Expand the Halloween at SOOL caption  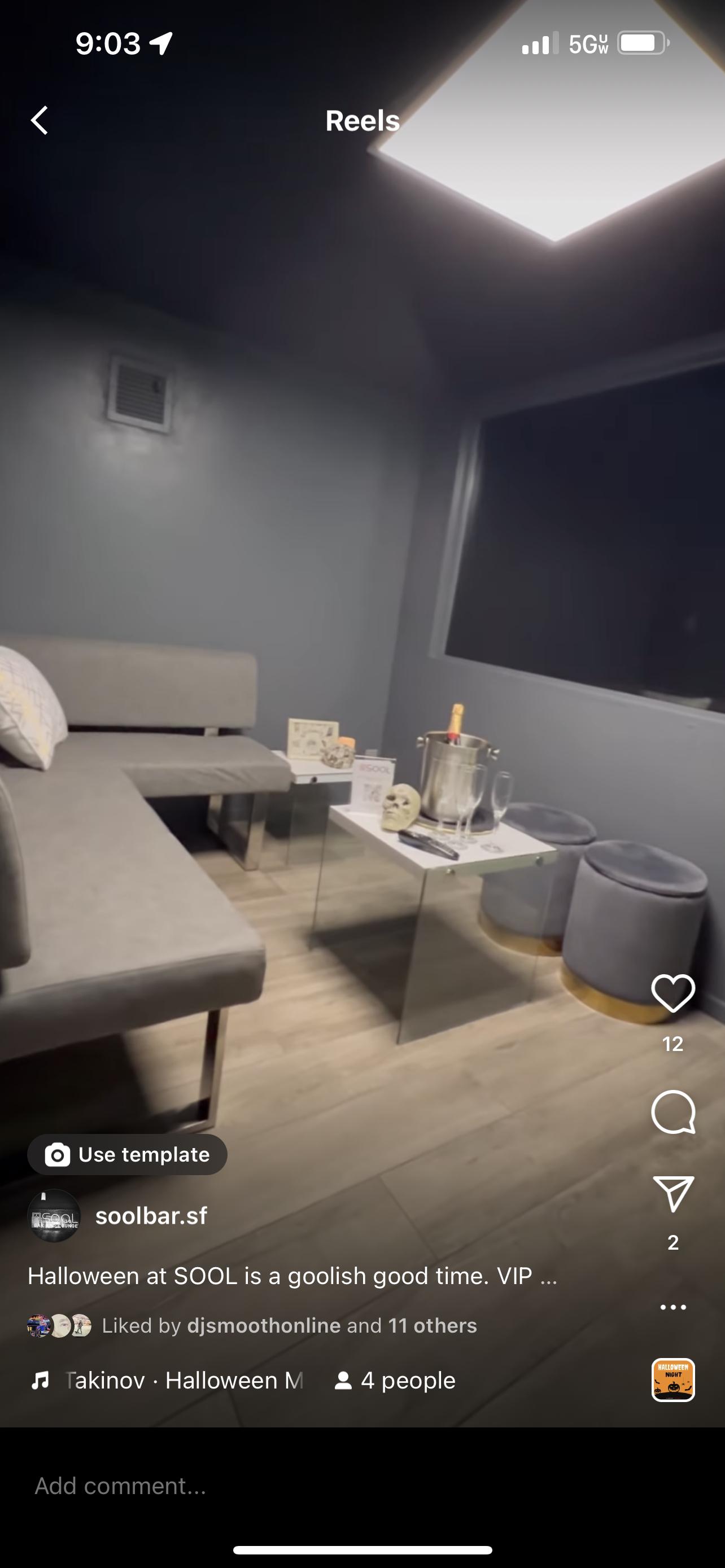[292, 1276]
